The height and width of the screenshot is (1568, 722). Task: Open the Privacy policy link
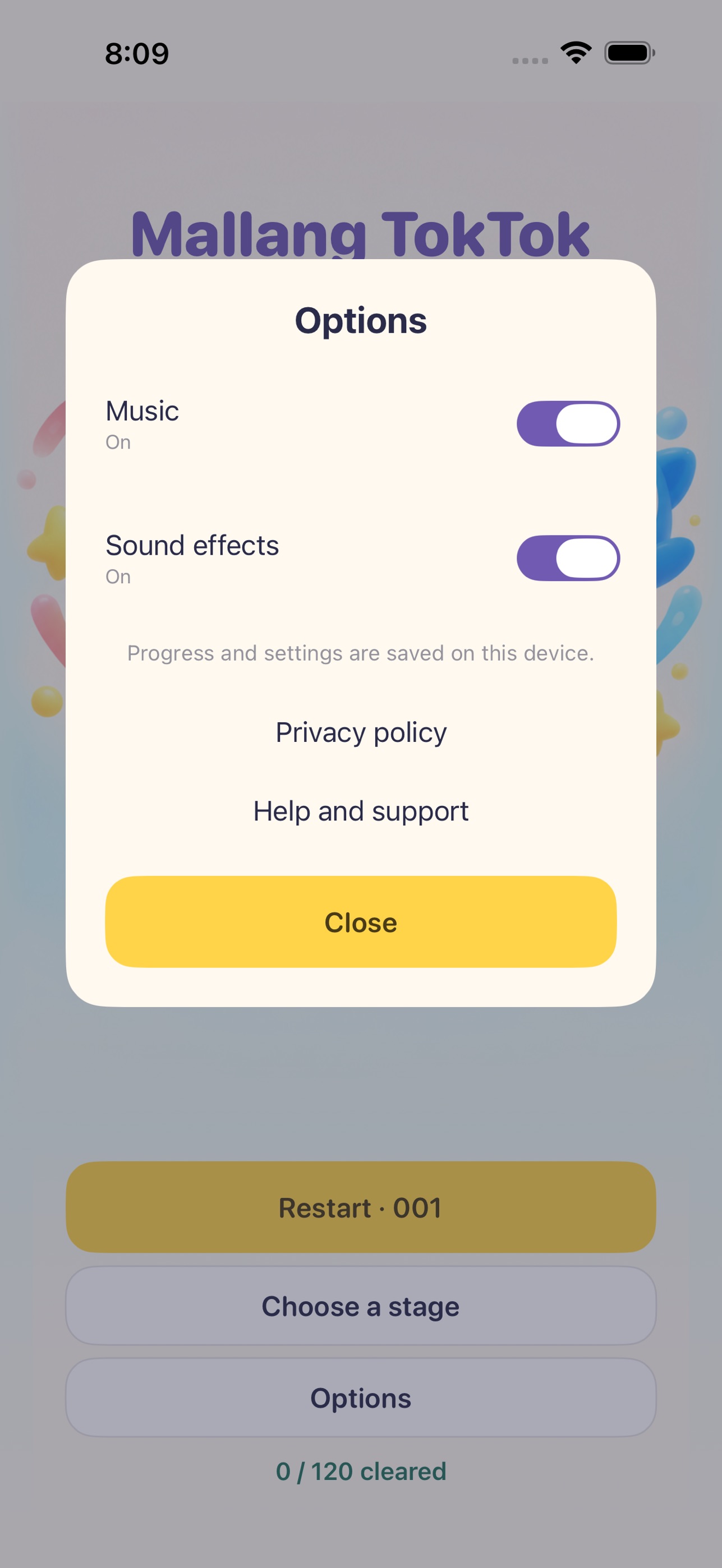click(361, 732)
